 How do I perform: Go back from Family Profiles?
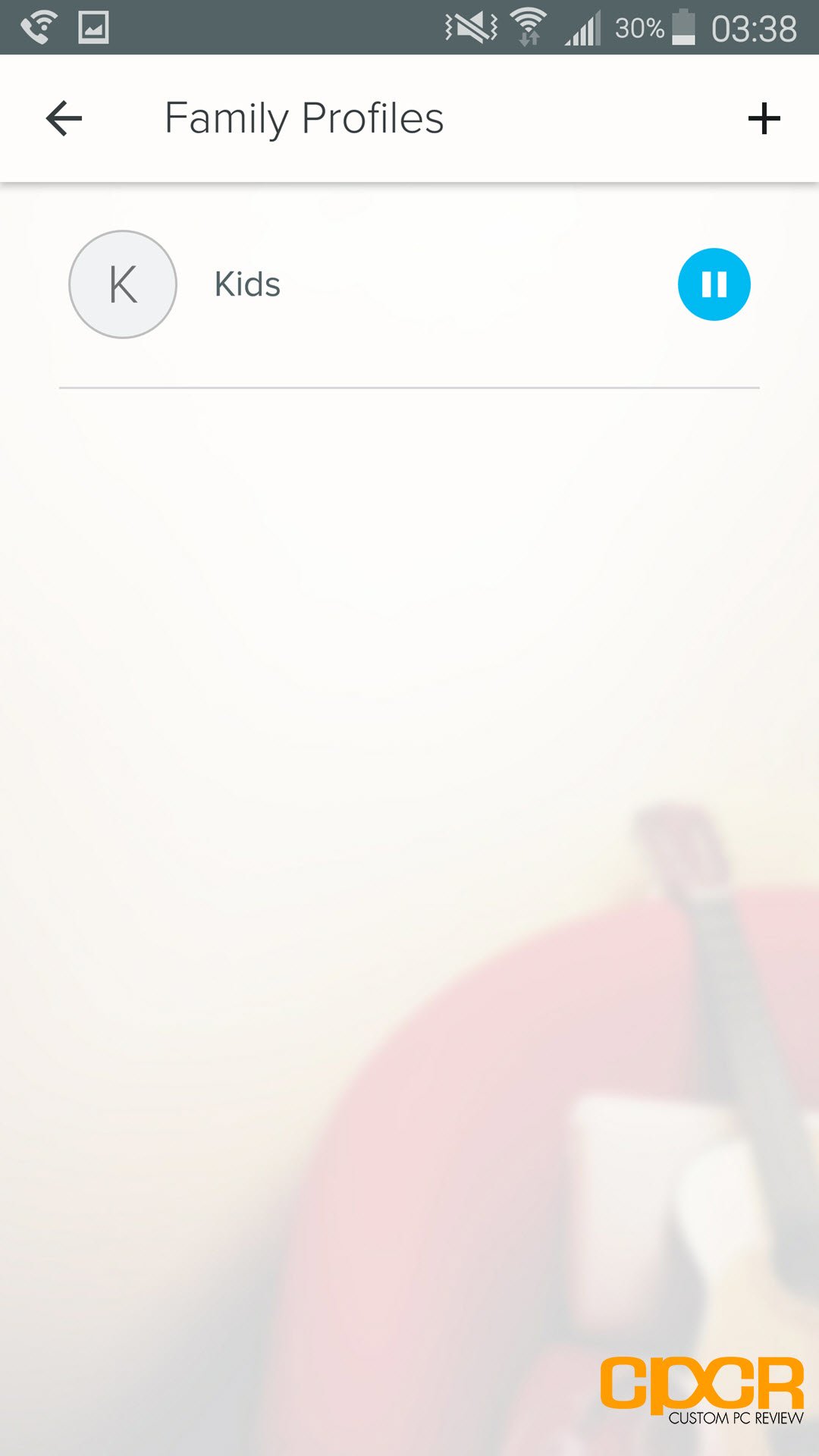coord(64,118)
